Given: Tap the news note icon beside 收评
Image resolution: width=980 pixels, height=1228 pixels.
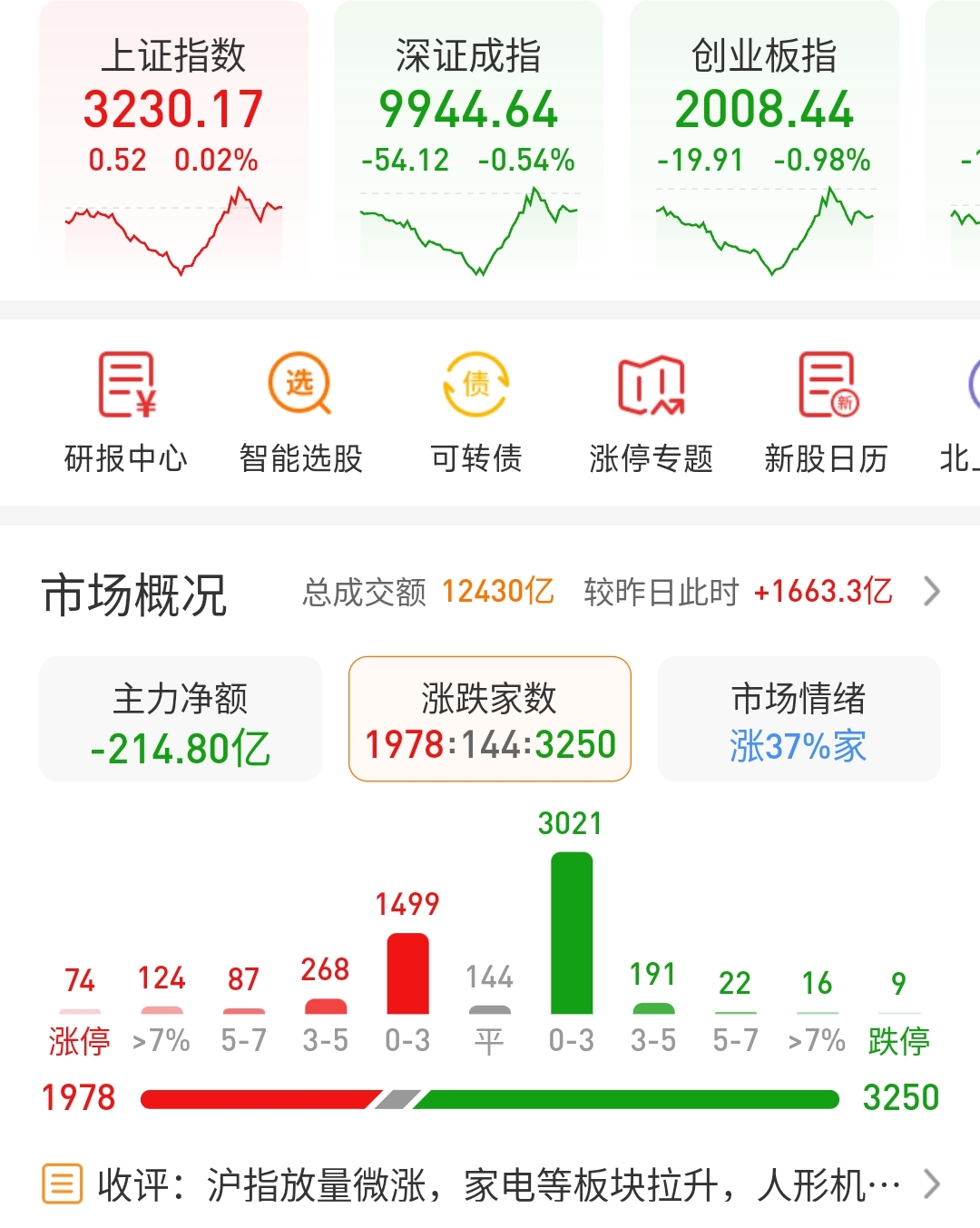Looking at the screenshot, I should (x=63, y=1182).
